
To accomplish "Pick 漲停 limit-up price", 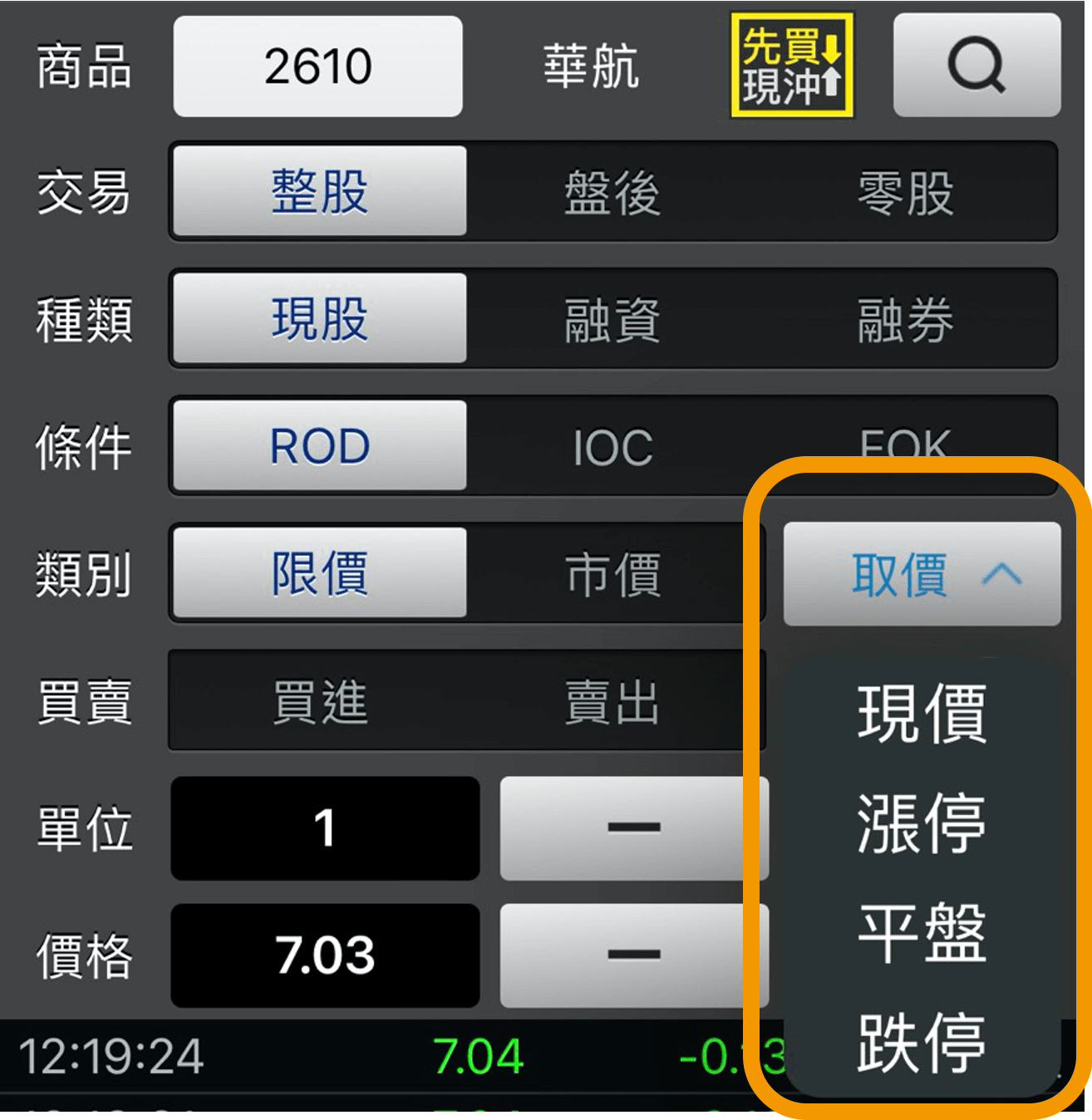I will [x=922, y=823].
